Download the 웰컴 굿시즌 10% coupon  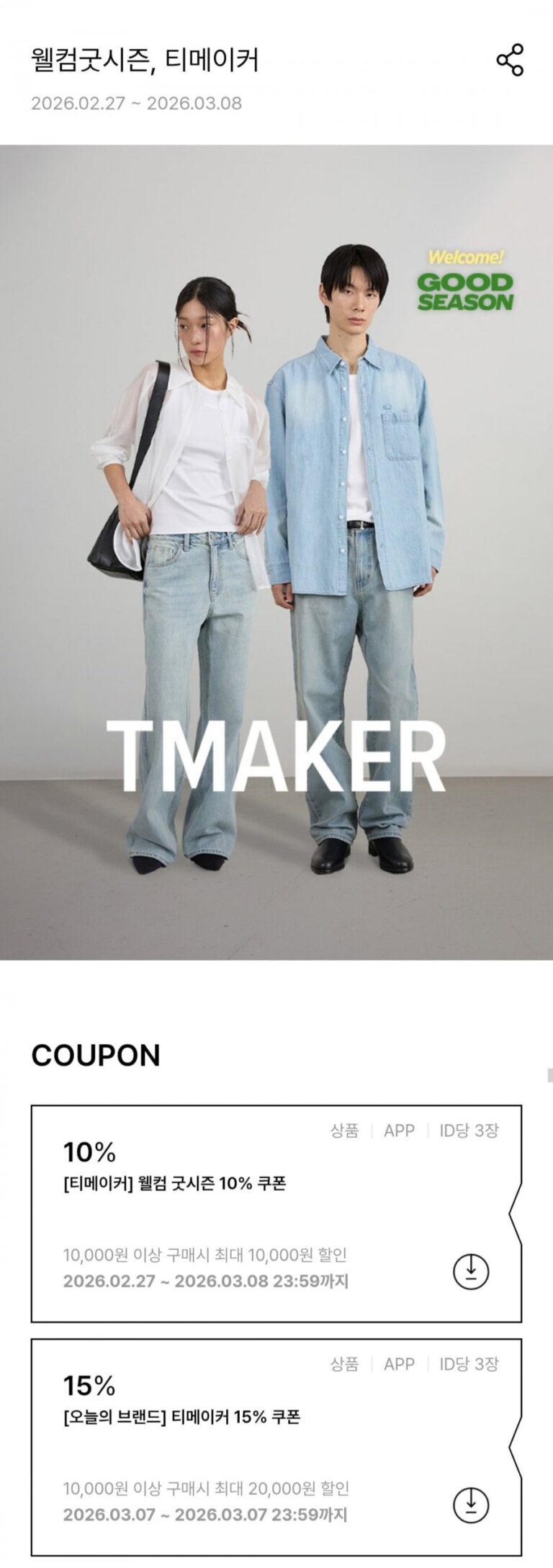coord(471,1272)
